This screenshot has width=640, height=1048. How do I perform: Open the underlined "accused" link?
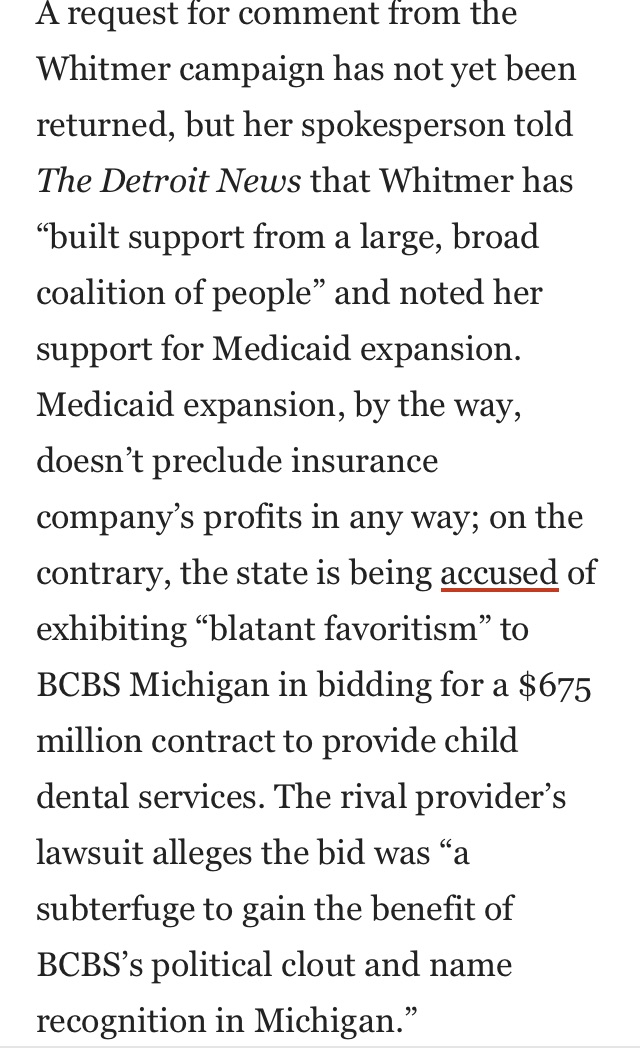(499, 573)
